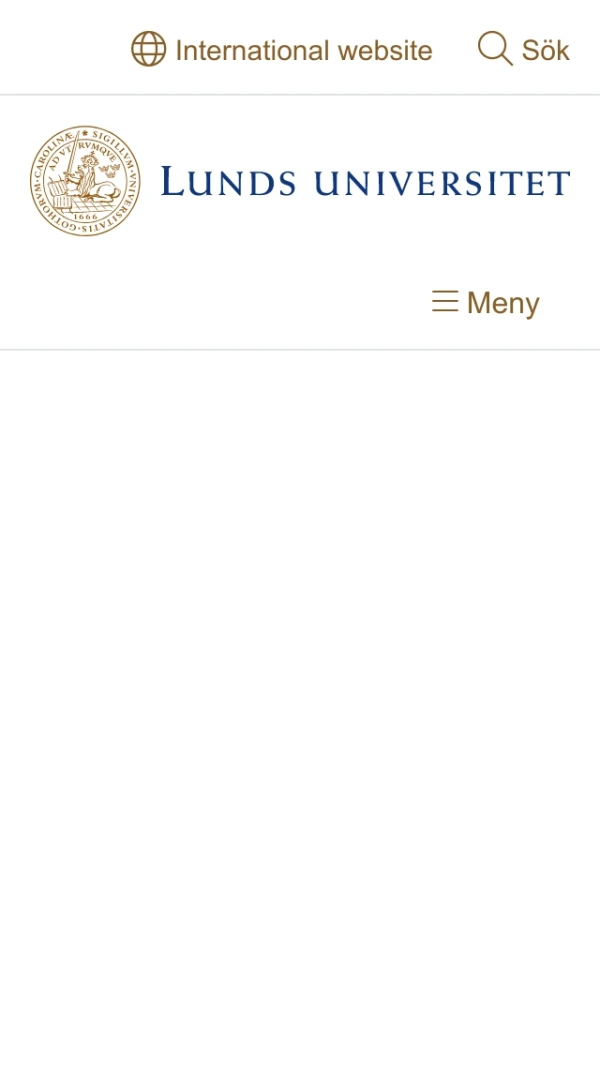Open the Sök search

point(524,49)
